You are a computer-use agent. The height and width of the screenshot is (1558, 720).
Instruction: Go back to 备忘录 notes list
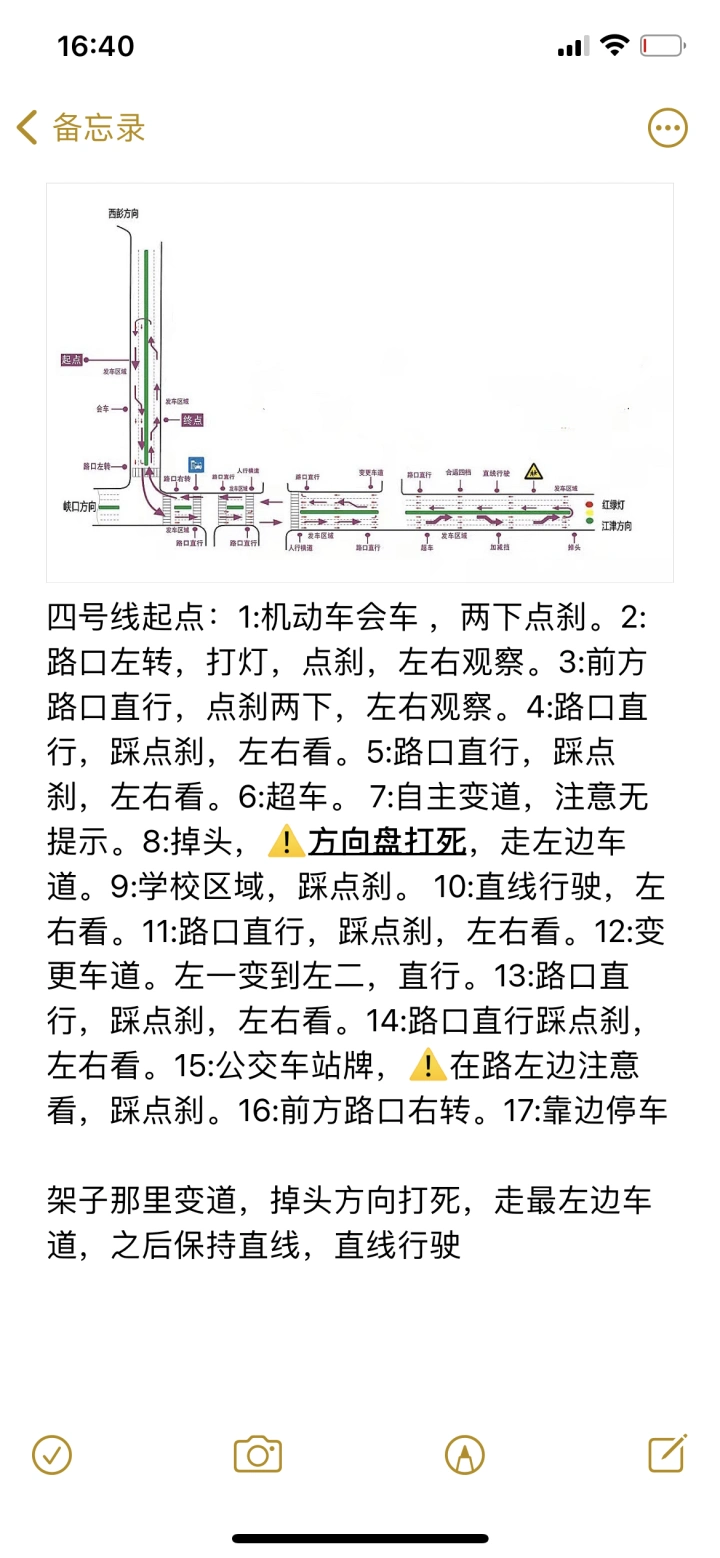80,128
